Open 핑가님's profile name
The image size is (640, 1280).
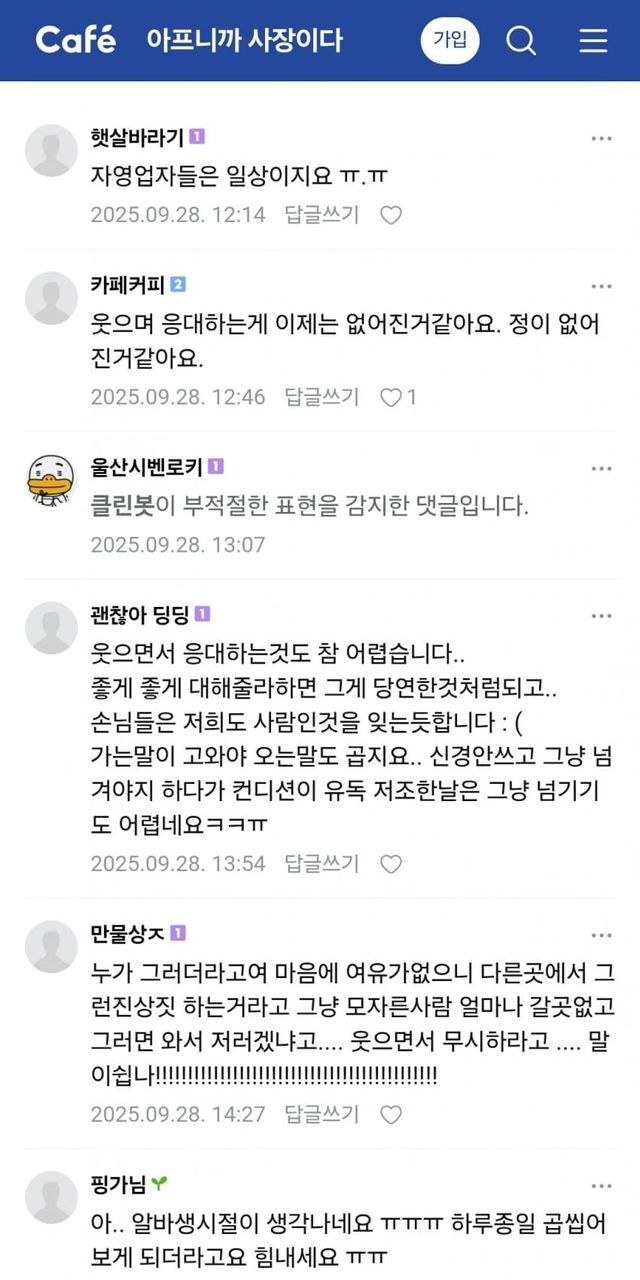pyautogui.click(x=118, y=1185)
